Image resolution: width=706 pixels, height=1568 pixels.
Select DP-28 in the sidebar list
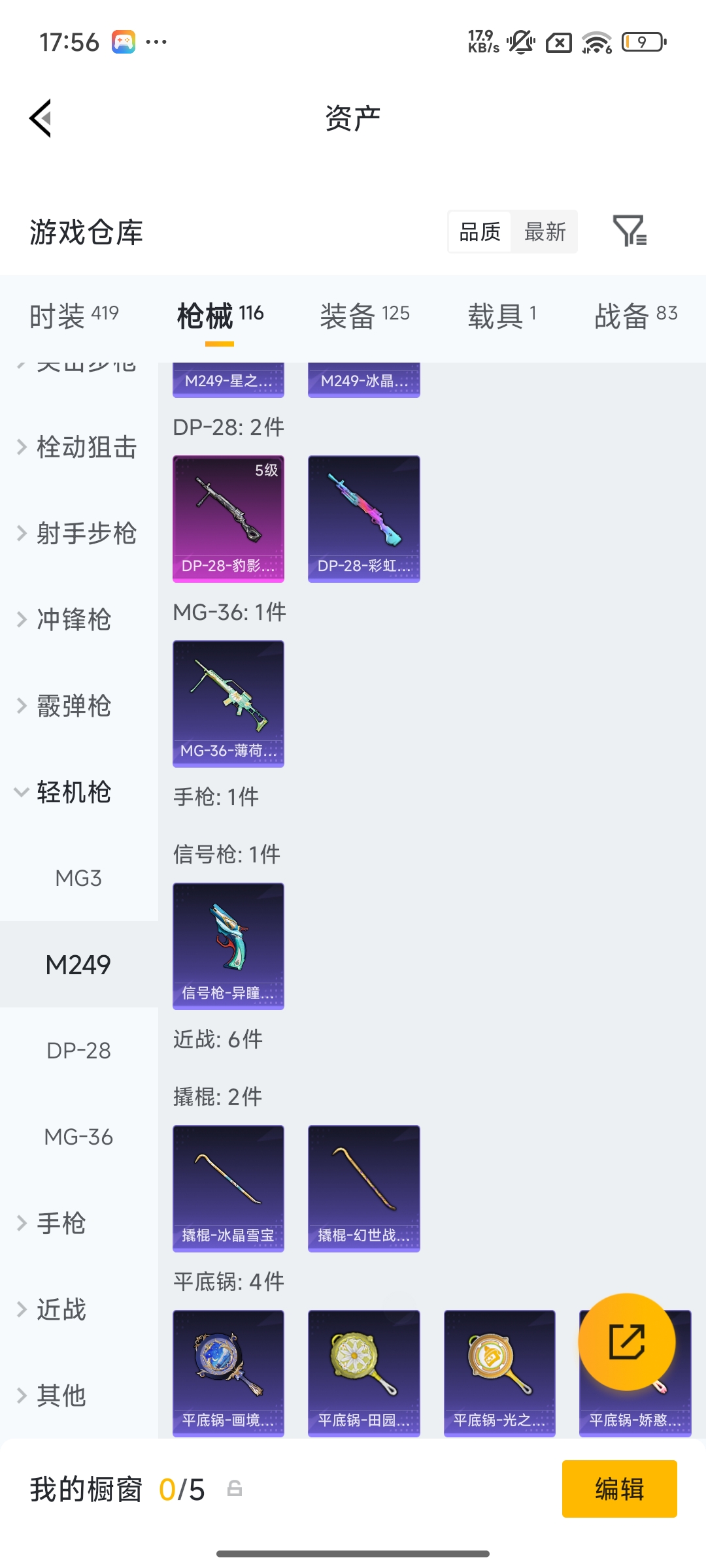click(x=78, y=1050)
